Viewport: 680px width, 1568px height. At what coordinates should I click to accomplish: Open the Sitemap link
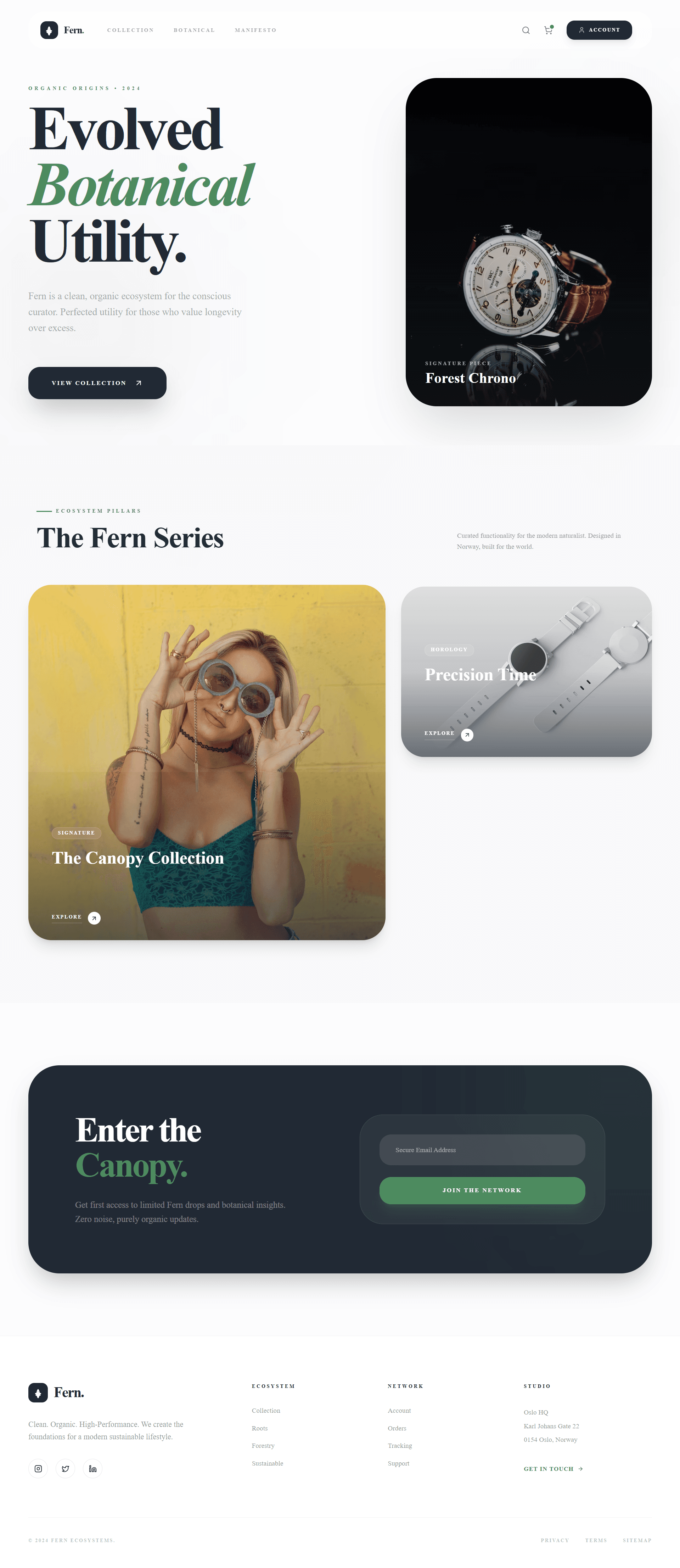coord(636,1541)
